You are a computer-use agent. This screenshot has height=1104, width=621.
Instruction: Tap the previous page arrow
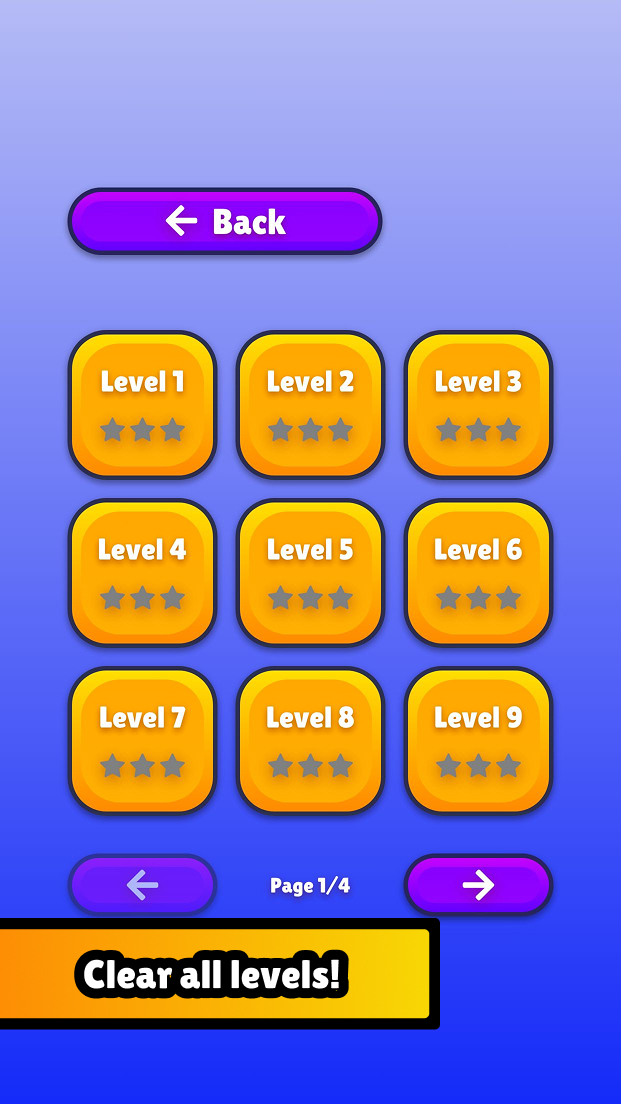point(142,884)
